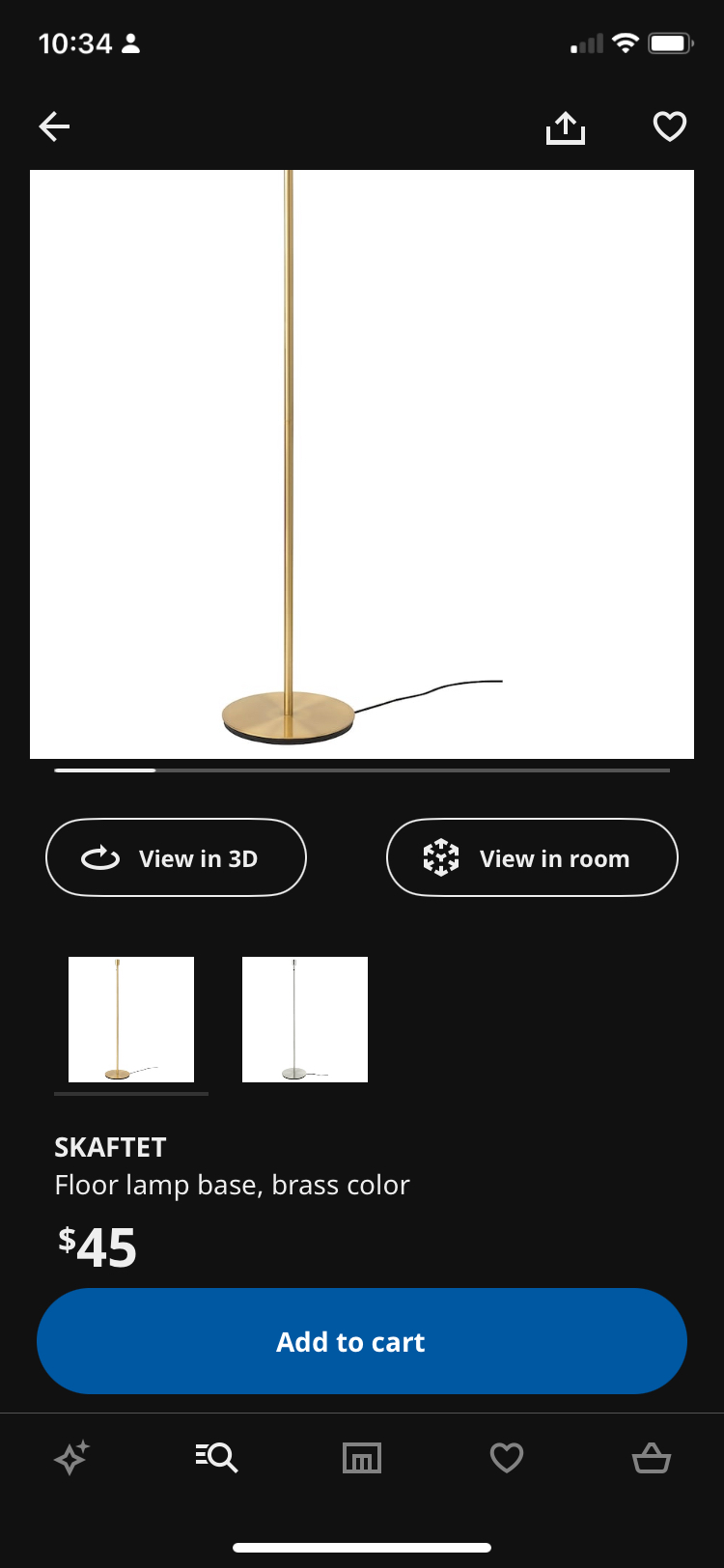
Task: Open the search tab in bottom navigation
Action: 216,1458
